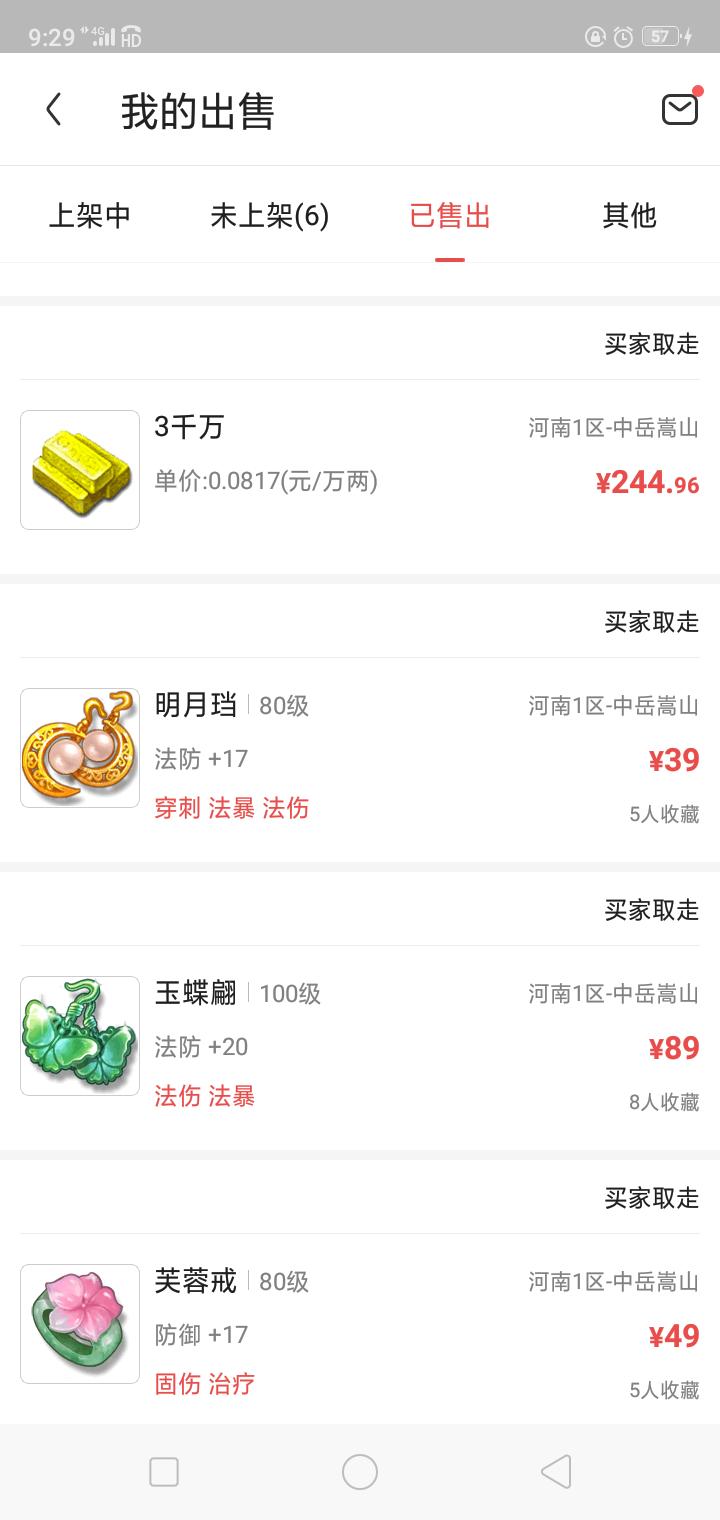Open the sold 3千万 gold listing

(x=360, y=470)
